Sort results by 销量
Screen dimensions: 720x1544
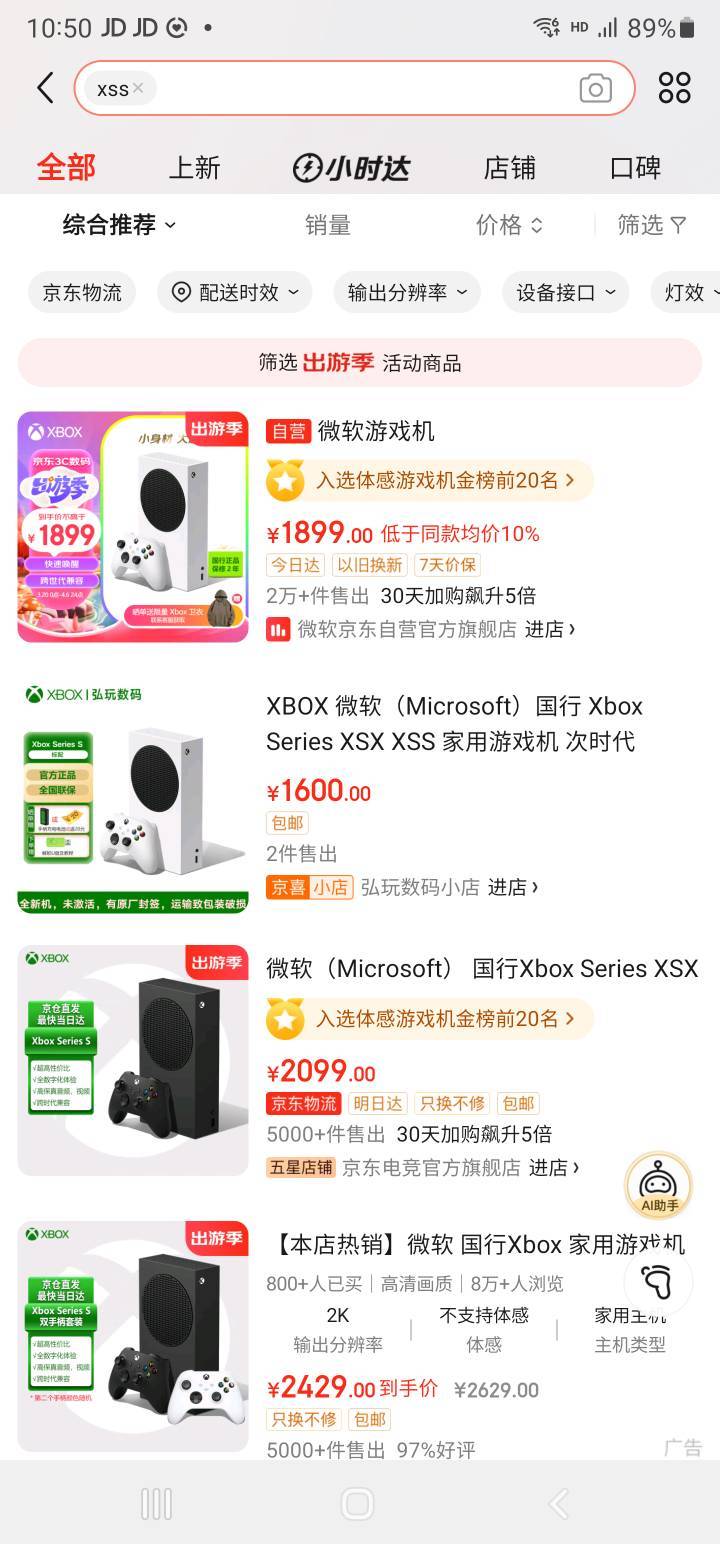point(328,225)
